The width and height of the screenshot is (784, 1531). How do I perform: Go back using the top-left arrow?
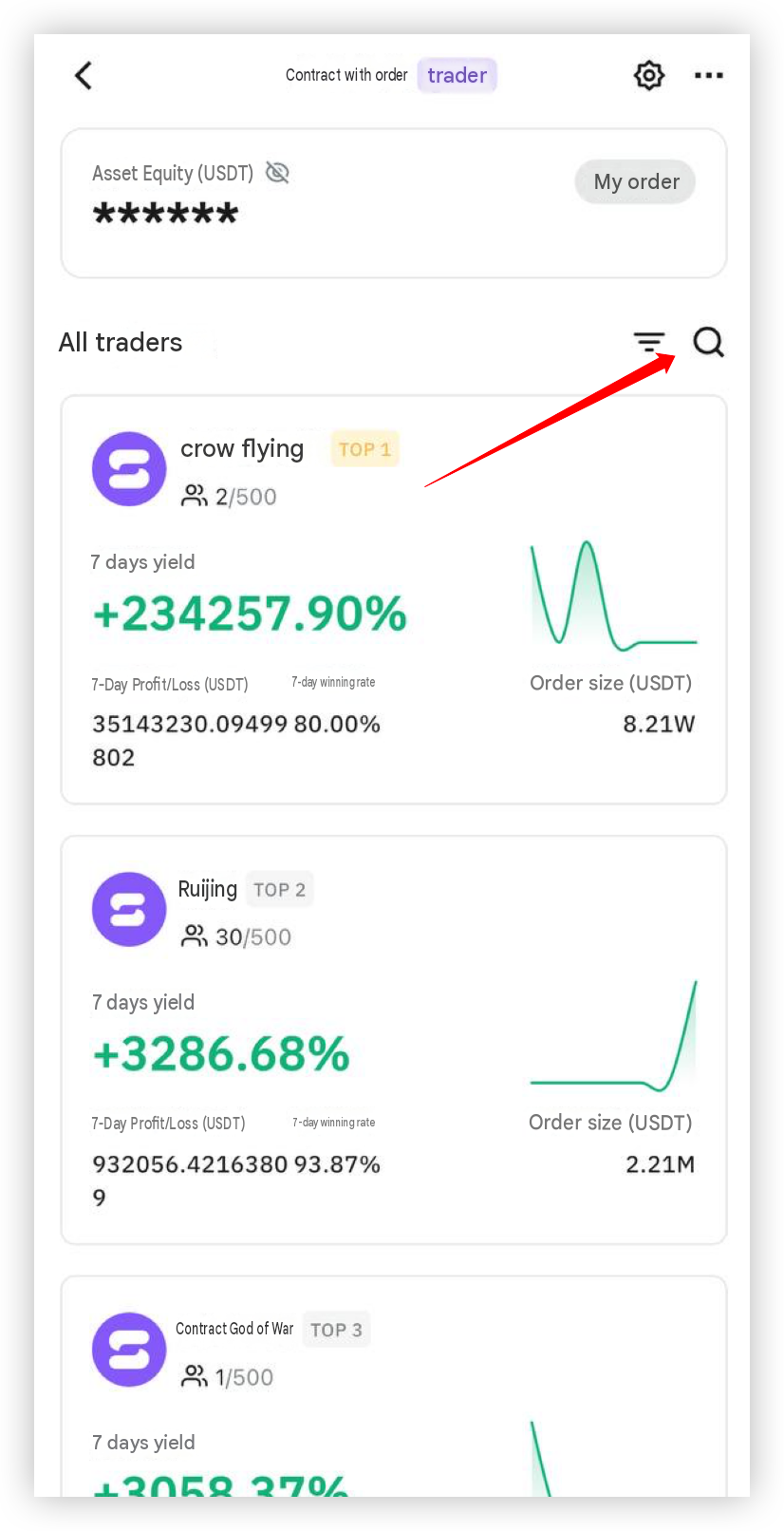(84, 75)
